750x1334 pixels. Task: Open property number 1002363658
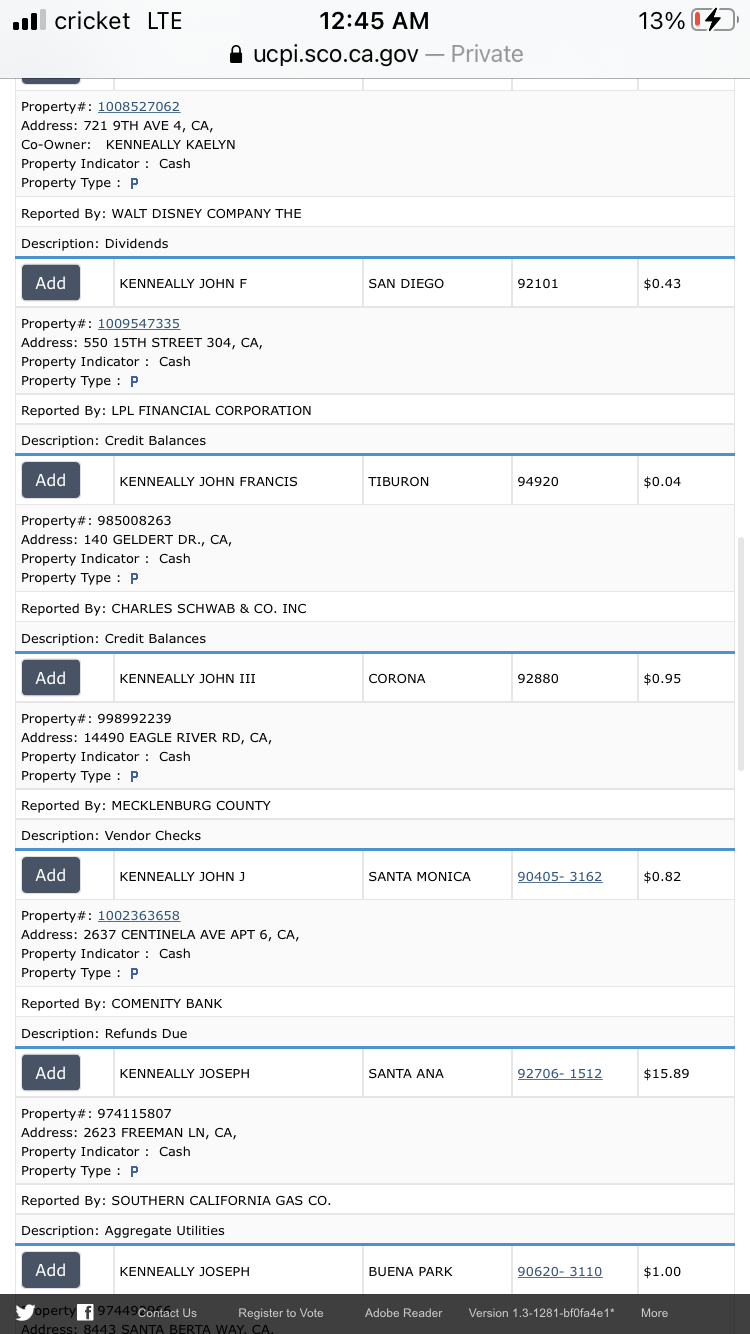[139, 916]
